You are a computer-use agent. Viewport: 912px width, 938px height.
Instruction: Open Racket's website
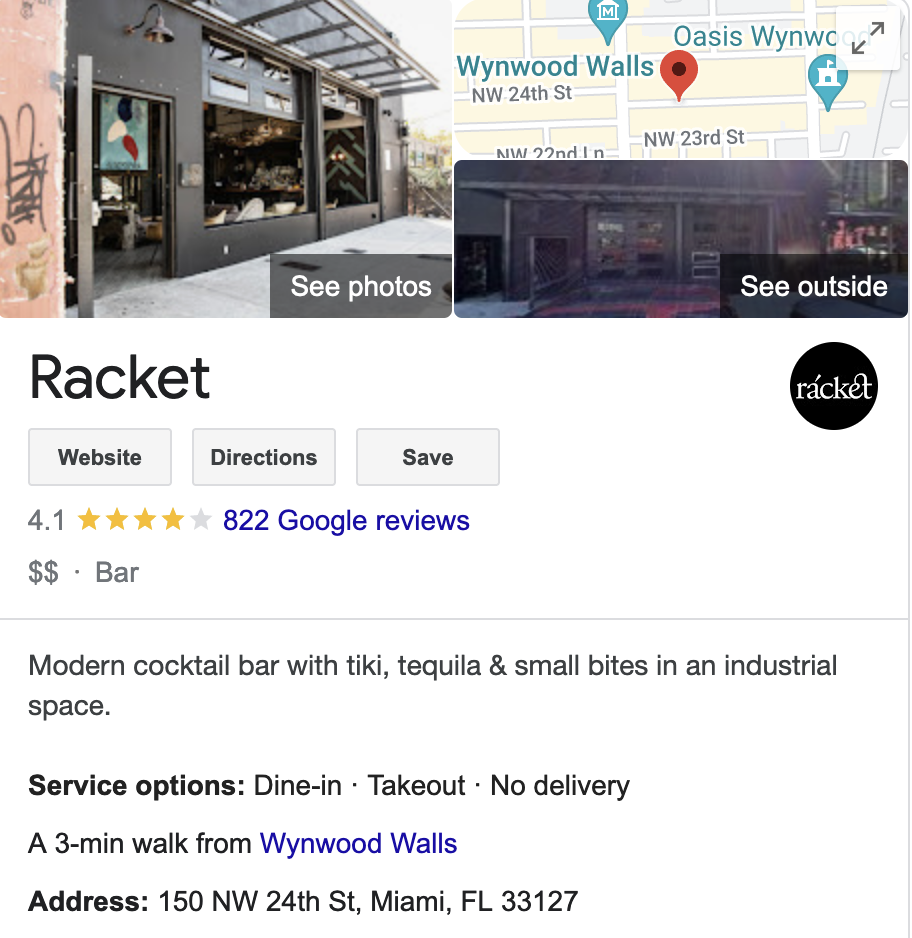(x=100, y=457)
